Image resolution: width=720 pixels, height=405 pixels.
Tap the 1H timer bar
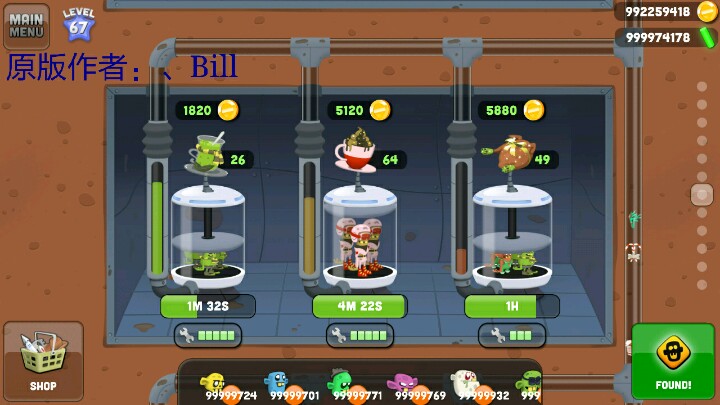tap(512, 306)
